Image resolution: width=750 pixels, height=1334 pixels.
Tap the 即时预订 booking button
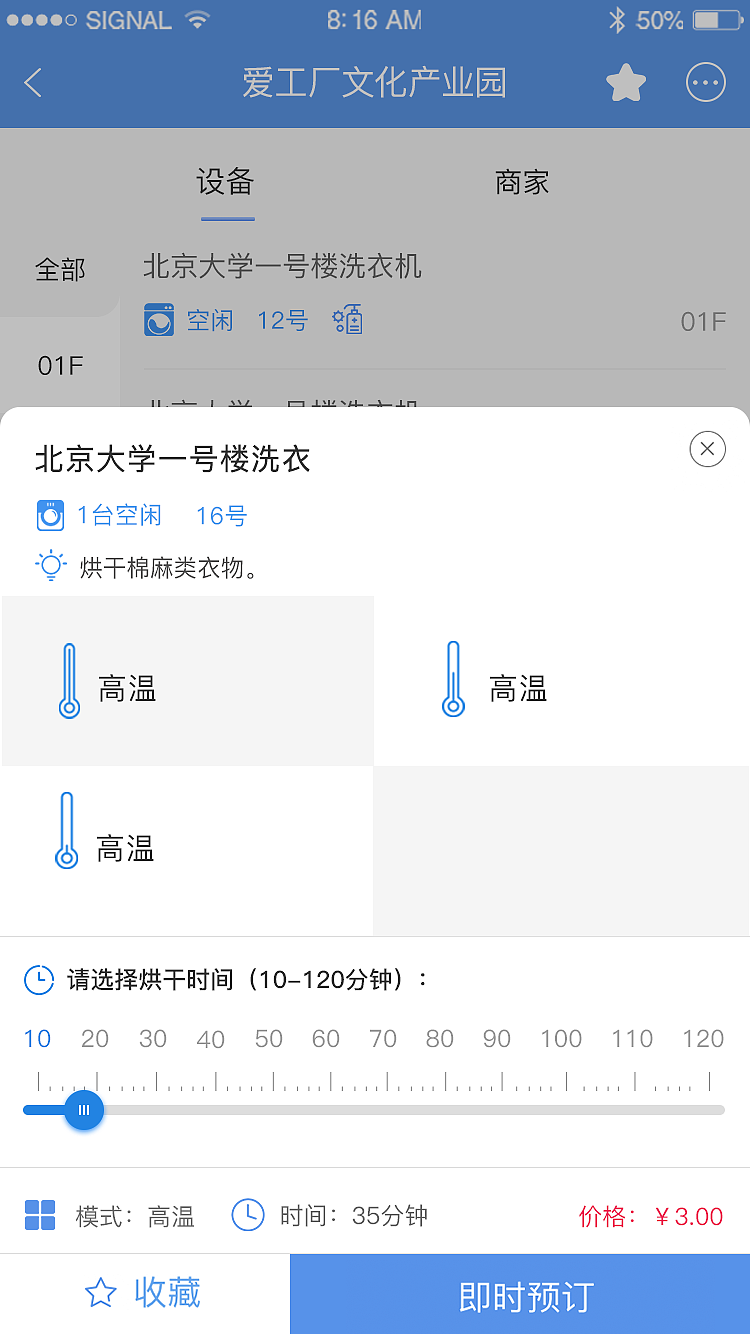click(x=520, y=1293)
